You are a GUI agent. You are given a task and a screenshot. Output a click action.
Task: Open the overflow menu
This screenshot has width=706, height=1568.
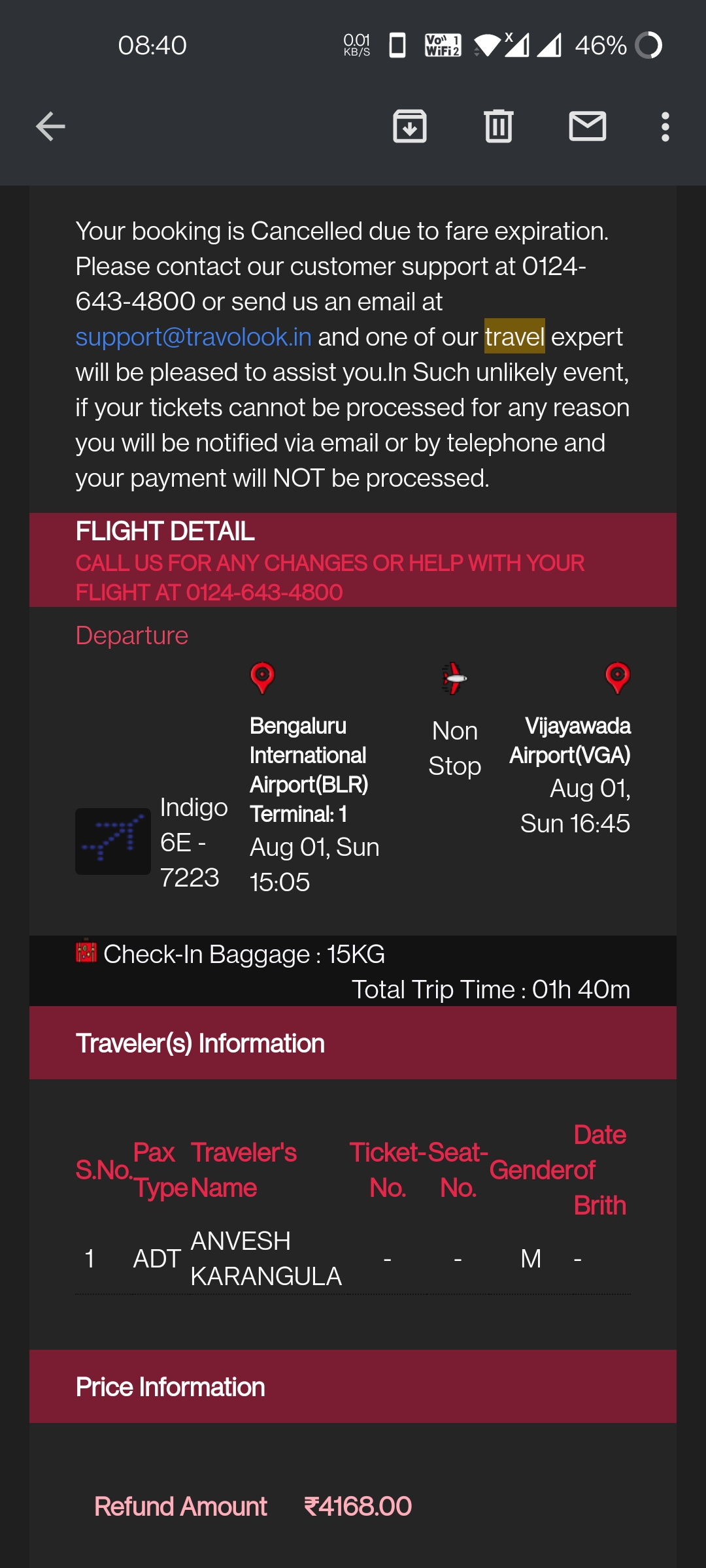pyautogui.click(x=665, y=126)
